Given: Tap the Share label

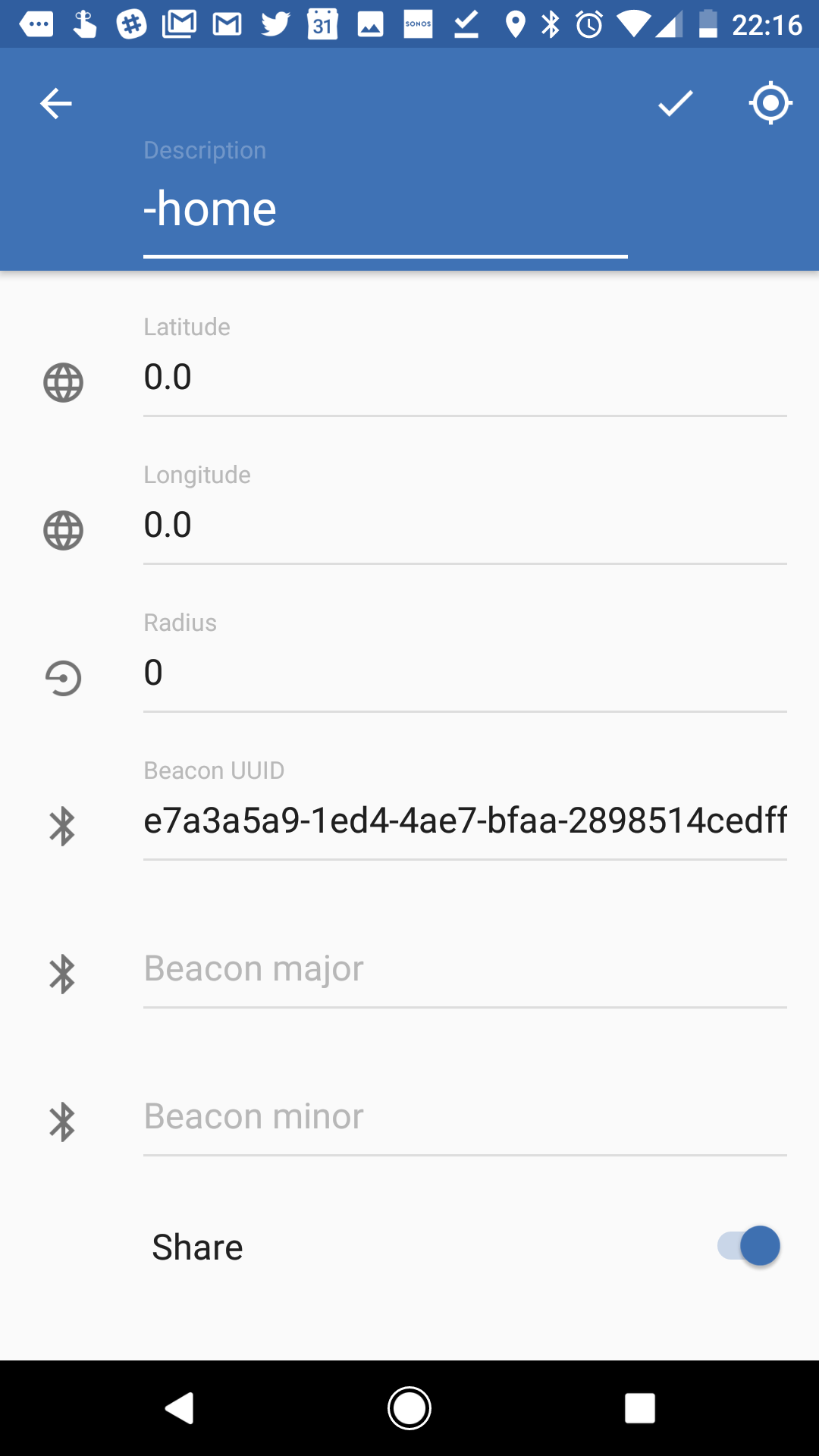Looking at the screenshot, I should tap(196, 1246).
